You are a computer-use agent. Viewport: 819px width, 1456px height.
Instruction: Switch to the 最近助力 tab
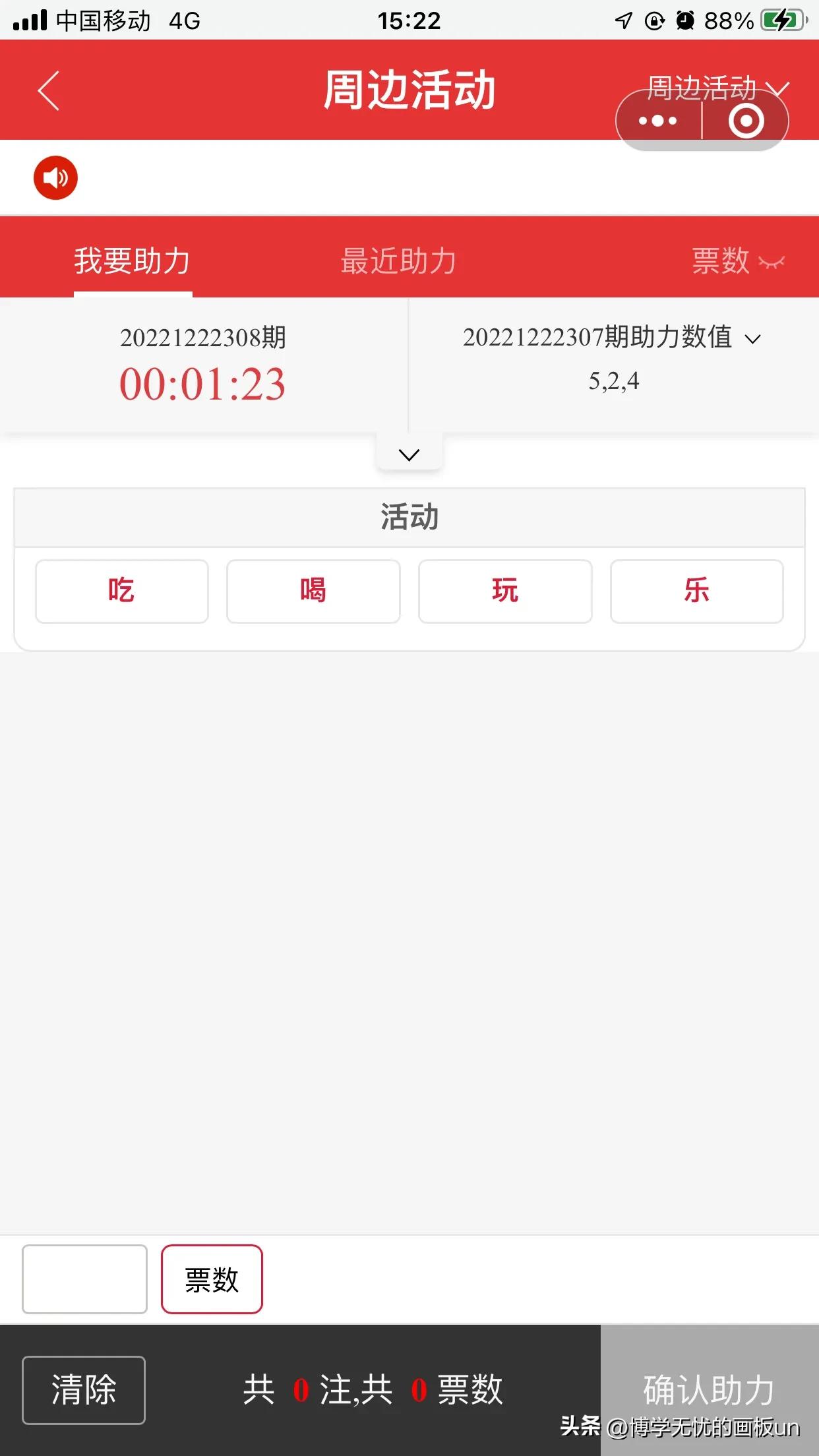pyautogui.click(x=398, y=260)
